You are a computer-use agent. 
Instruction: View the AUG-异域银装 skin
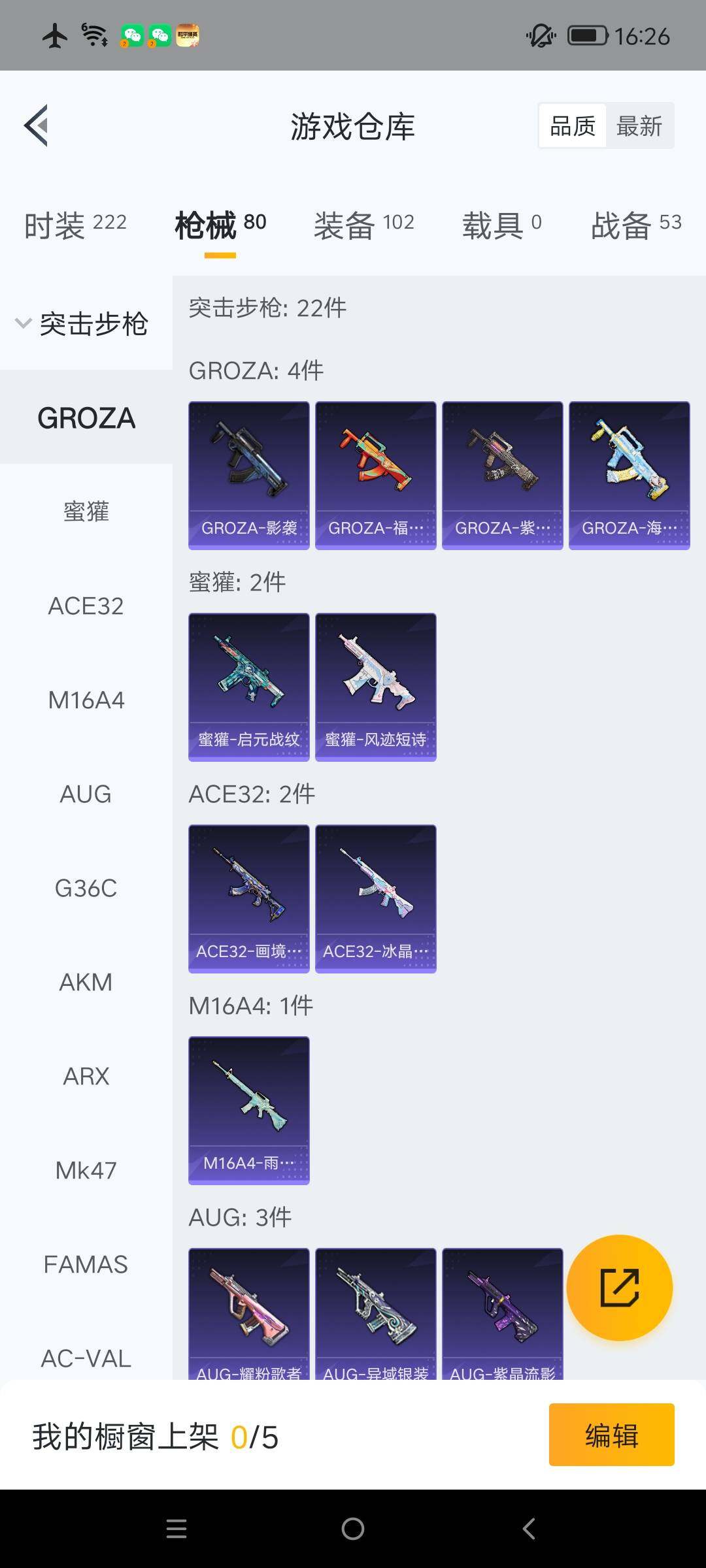click(x=375, y=1313)
